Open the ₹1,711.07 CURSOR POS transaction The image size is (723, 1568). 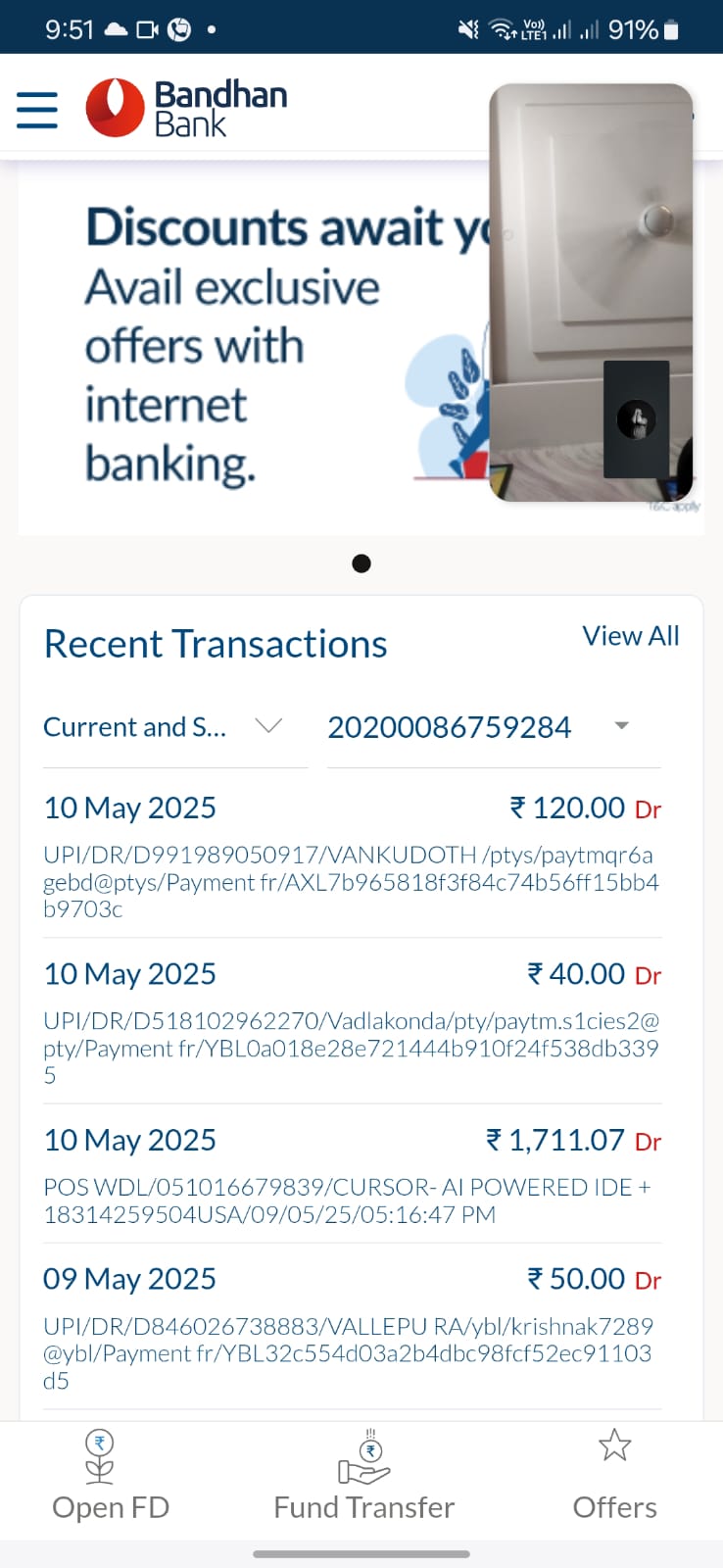point(352,1174)
